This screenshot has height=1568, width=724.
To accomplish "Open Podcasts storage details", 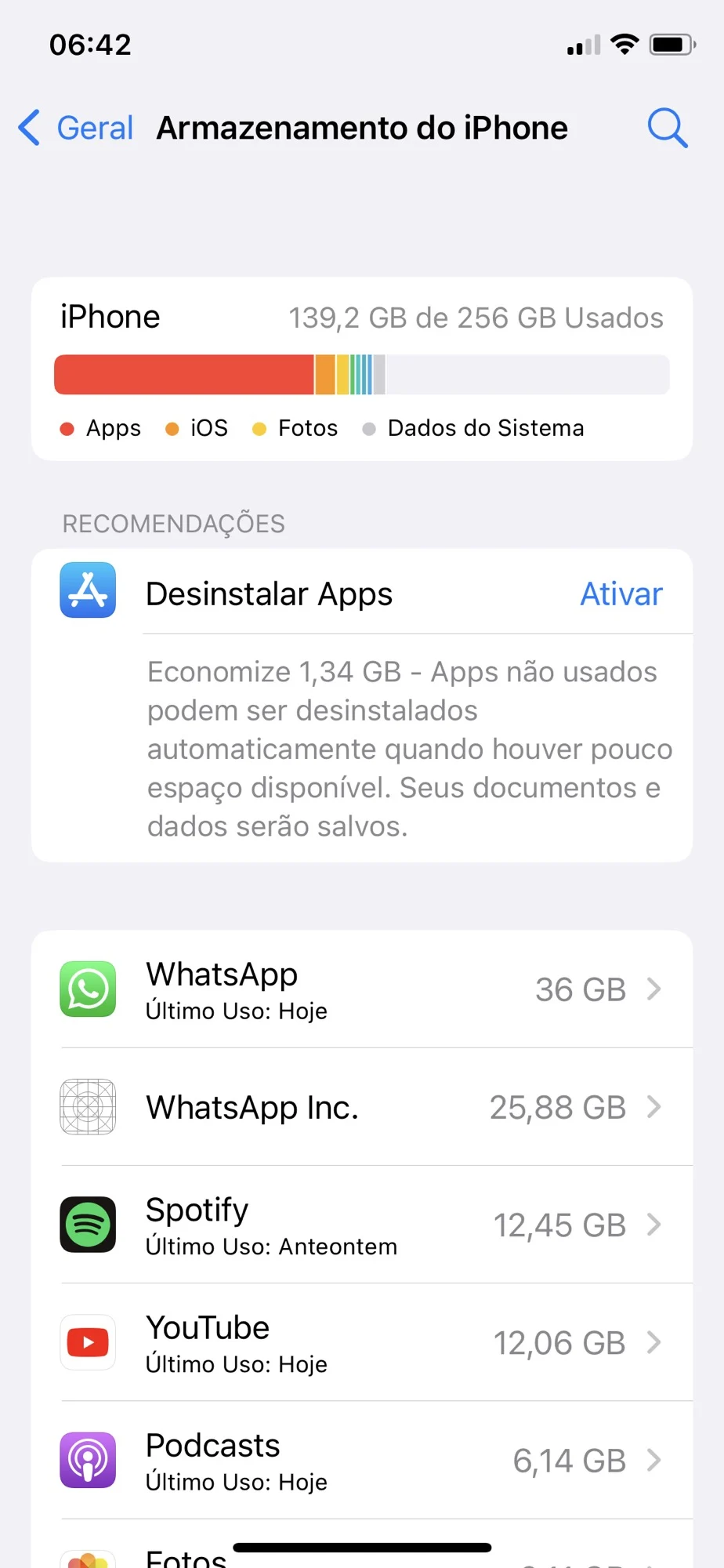I will [362, 1460].
